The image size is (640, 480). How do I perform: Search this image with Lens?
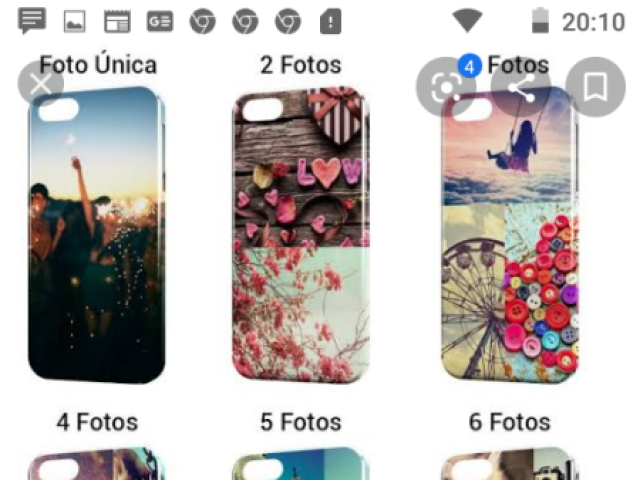pos(446,88)
